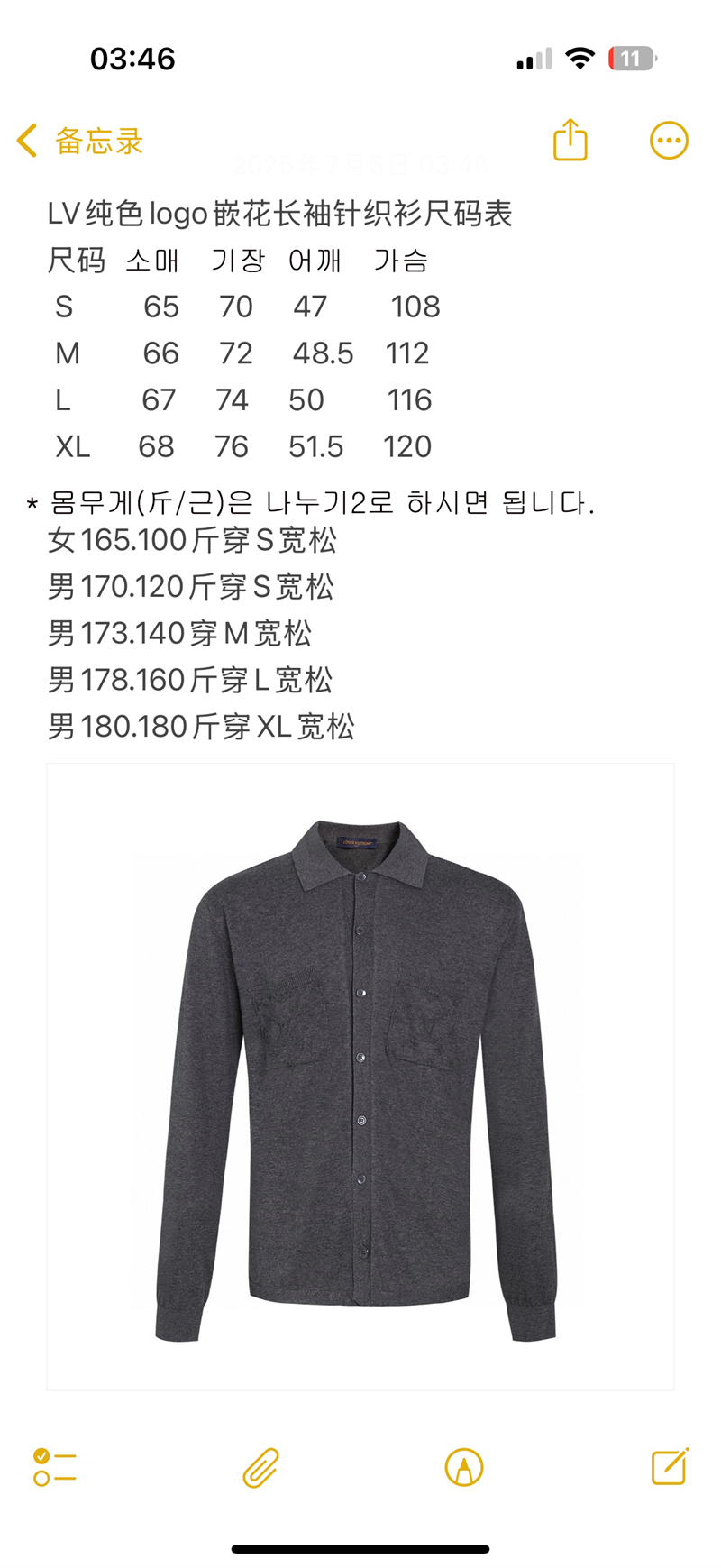Open the sweater image attachment

click(360, 1077)
